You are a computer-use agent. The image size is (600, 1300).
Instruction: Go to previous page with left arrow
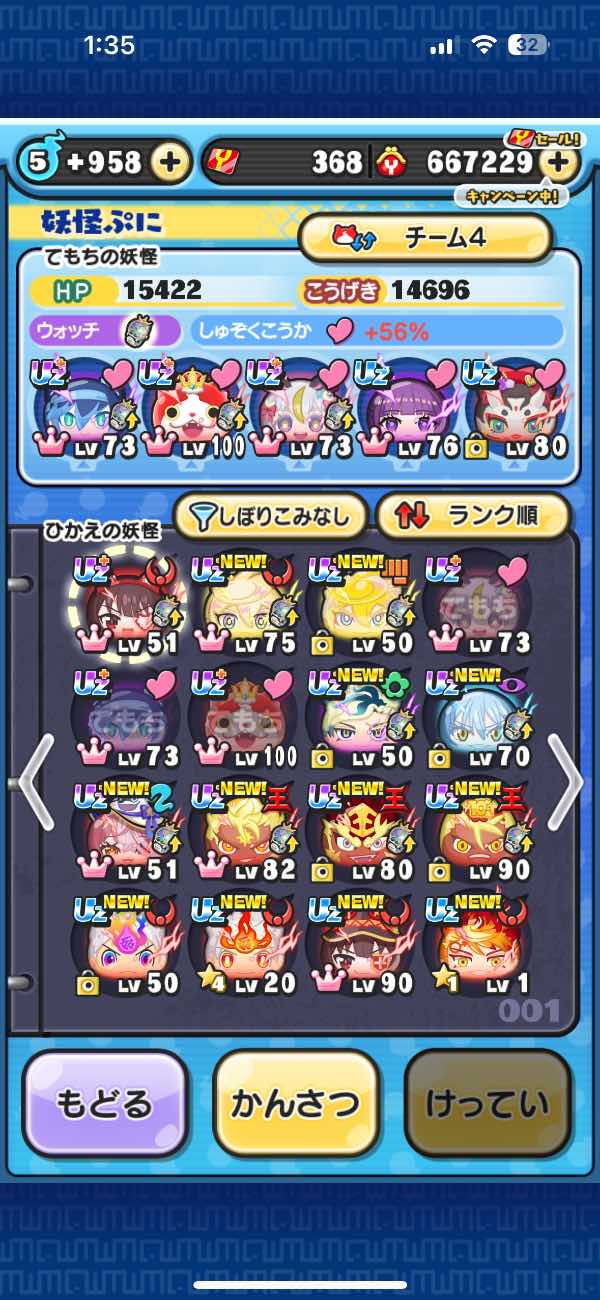point(35,781)
